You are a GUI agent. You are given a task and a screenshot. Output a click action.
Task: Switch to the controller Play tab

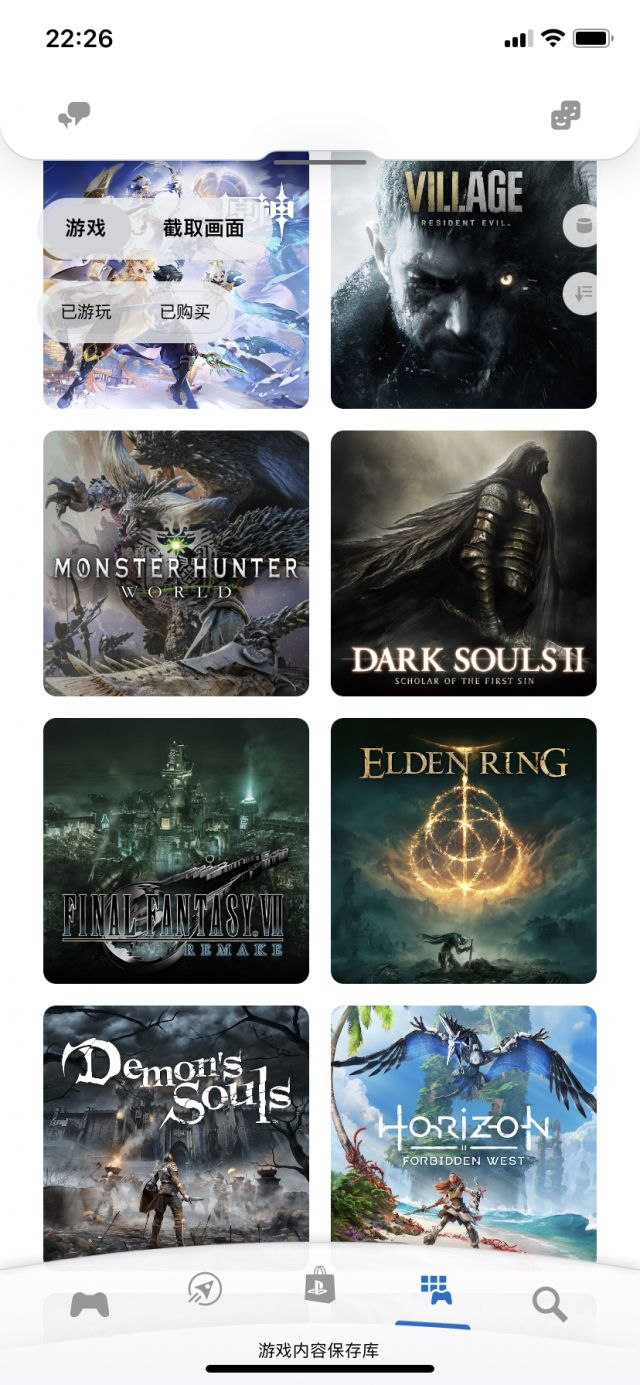(x=89, y=1304)
